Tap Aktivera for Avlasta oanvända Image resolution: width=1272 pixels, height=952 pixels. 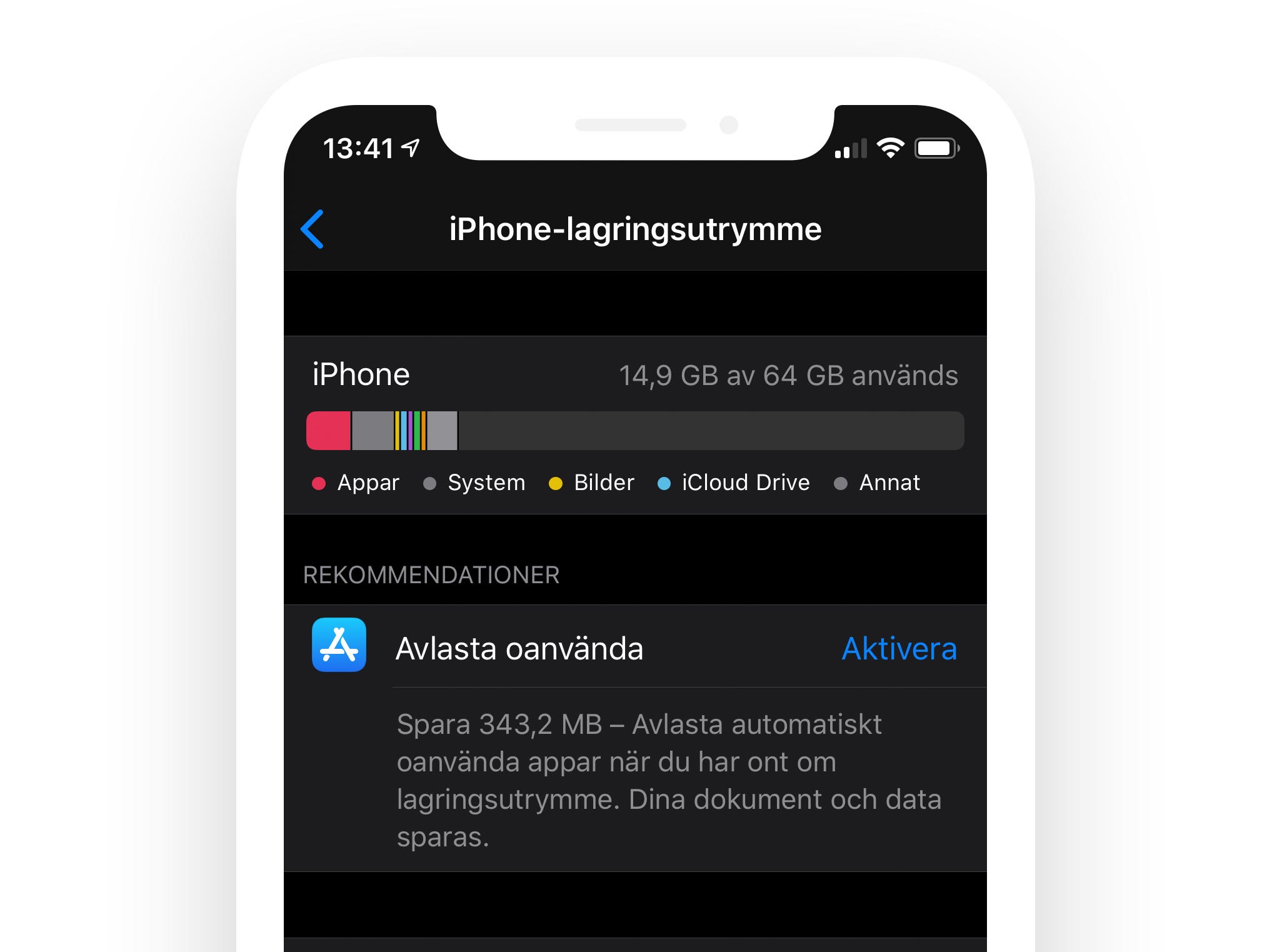(x=898, y=648)
